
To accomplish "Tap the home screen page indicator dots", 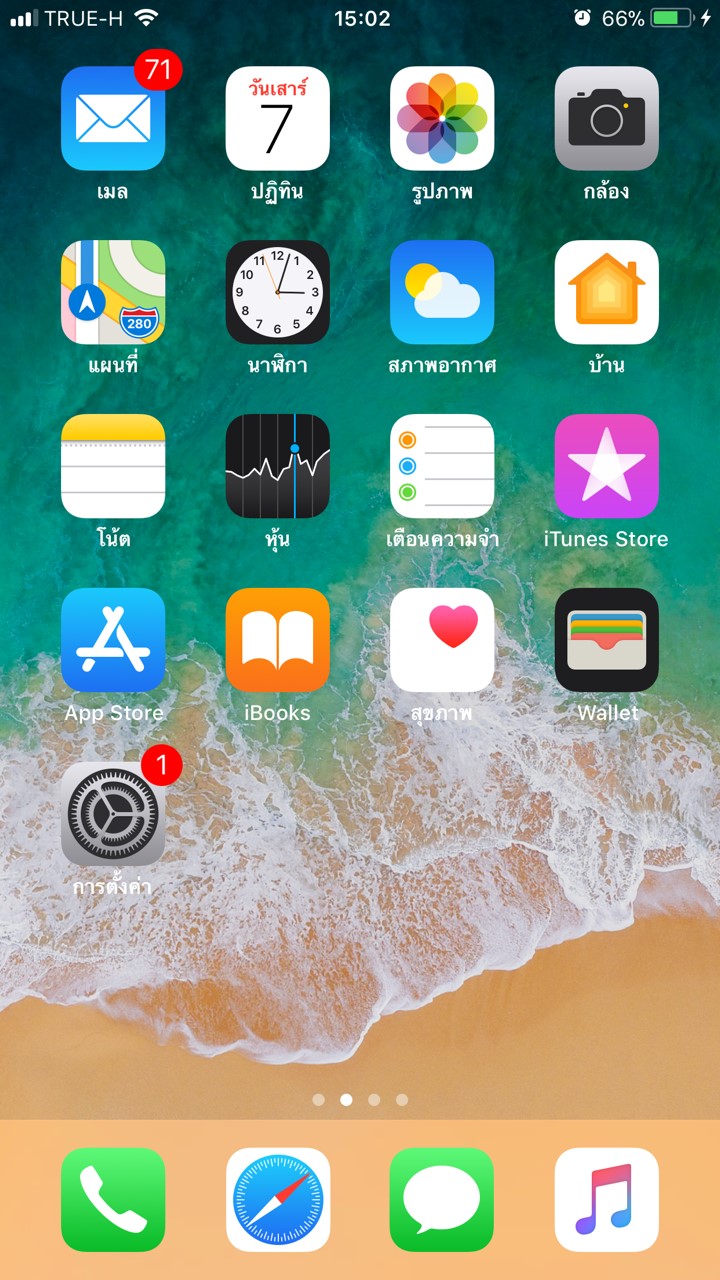I will tap(360, 1100).
